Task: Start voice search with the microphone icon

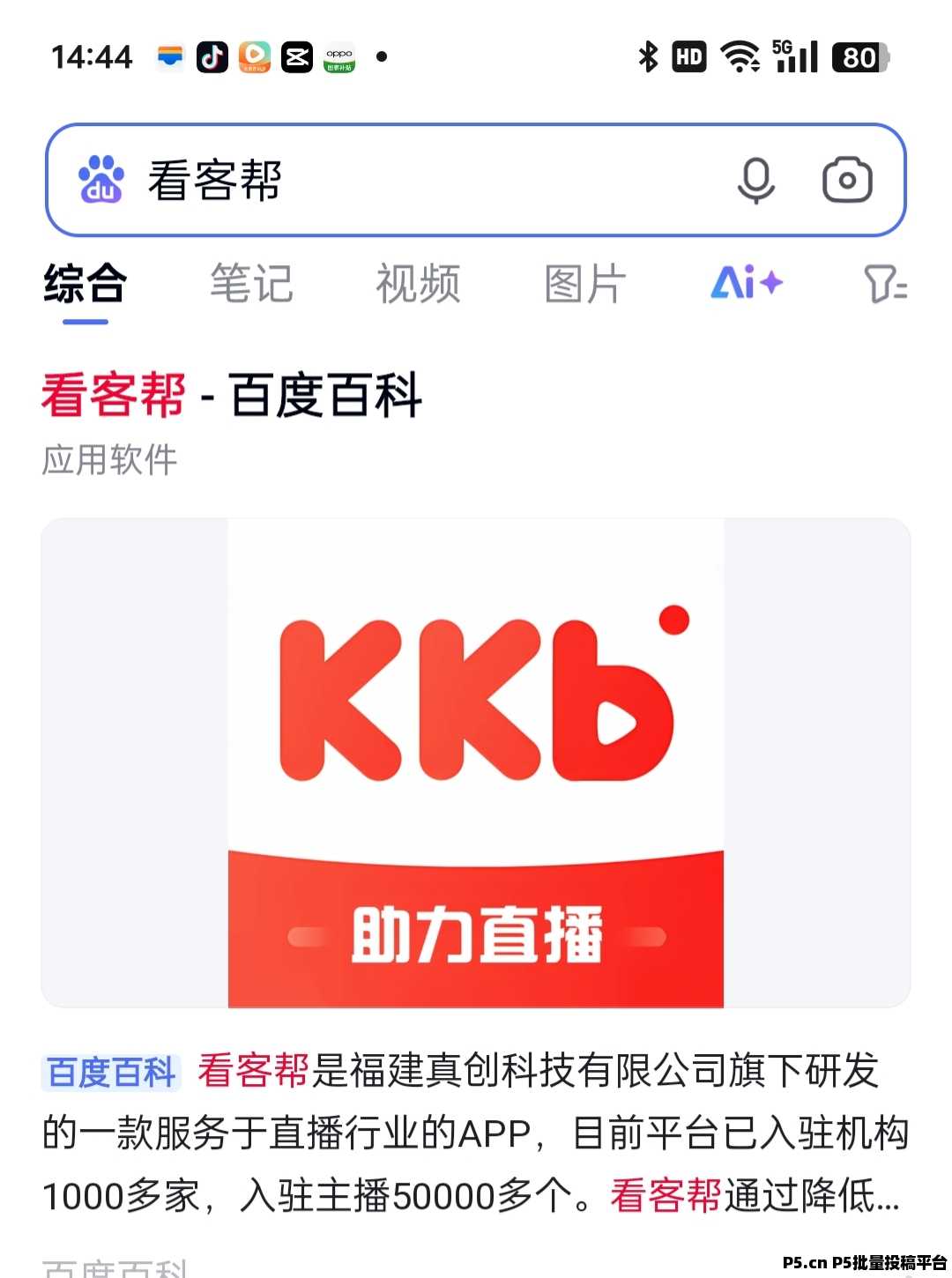Action: pyautogui.click(x=755, y=181)
